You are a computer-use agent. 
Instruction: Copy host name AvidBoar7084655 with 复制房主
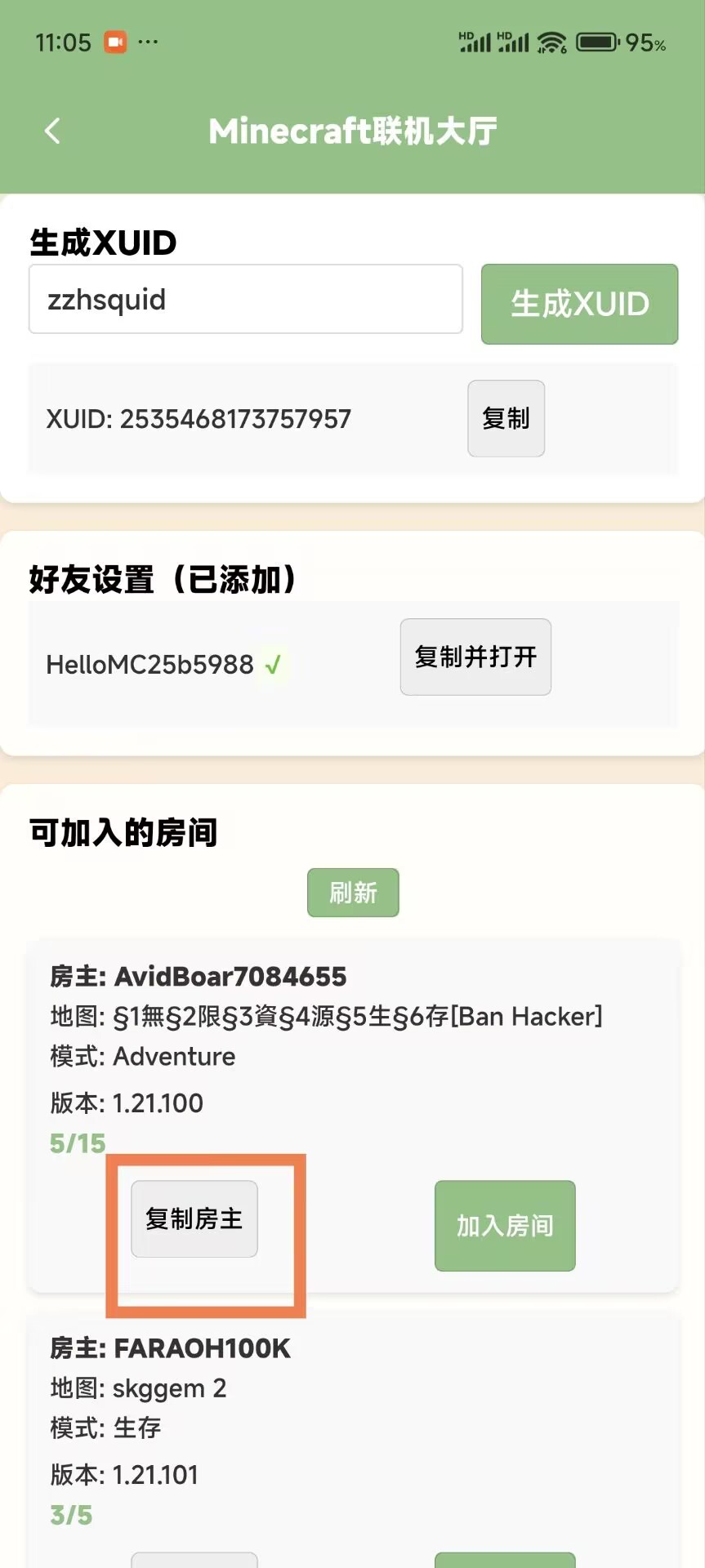pyautogui.click(x=194, y=1218)
